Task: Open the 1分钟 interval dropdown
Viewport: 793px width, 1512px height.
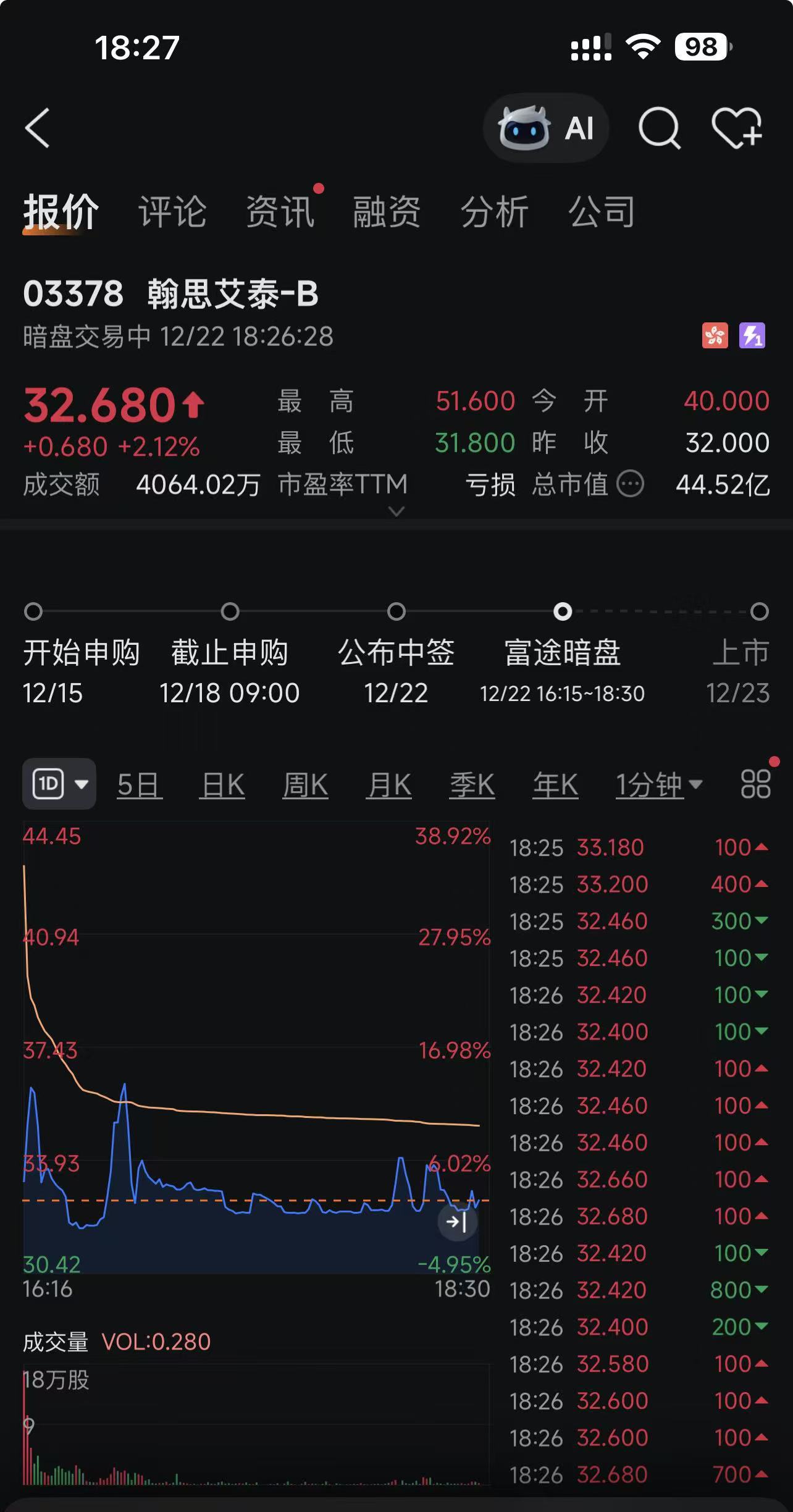Action: tap(658, 785)
